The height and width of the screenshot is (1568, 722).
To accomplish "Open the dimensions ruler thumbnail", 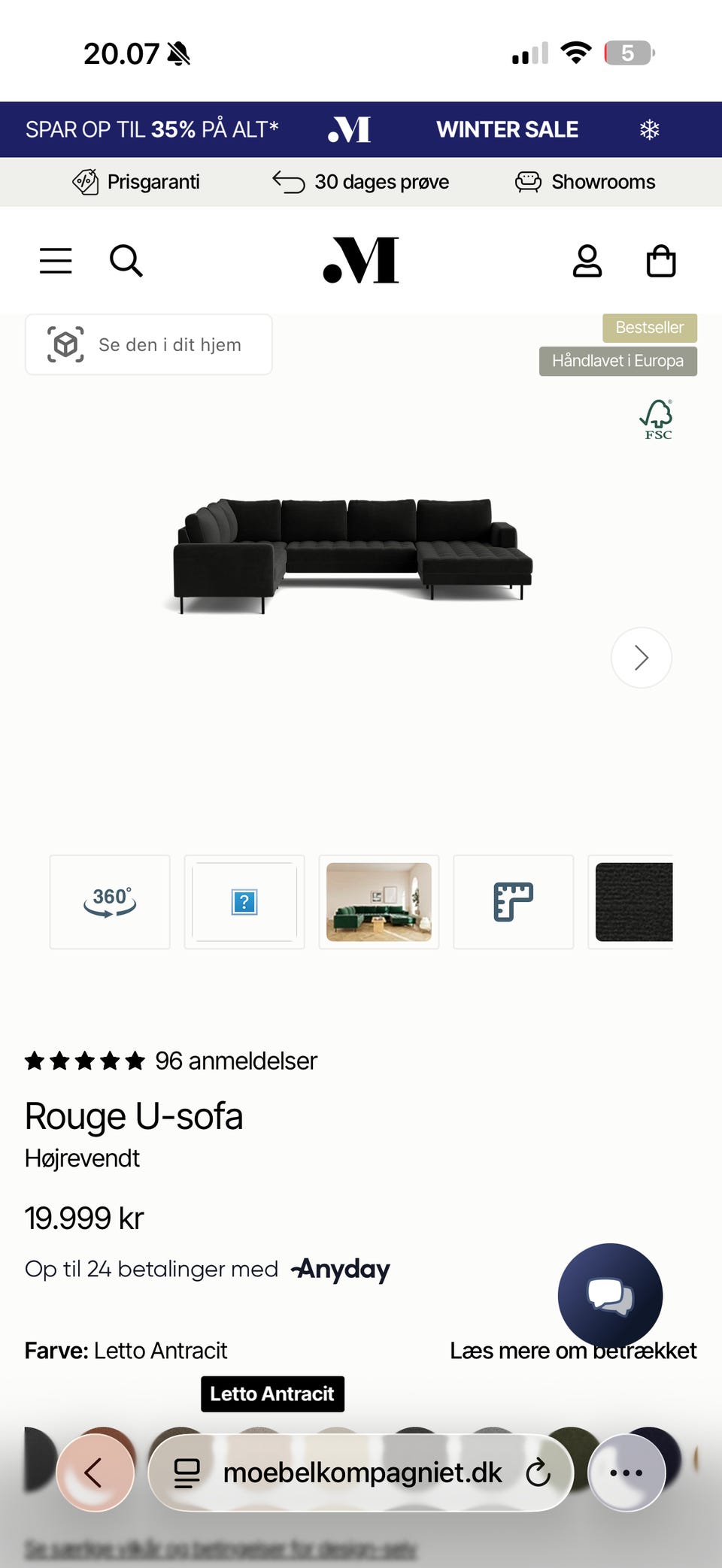I will coord(513,901).
